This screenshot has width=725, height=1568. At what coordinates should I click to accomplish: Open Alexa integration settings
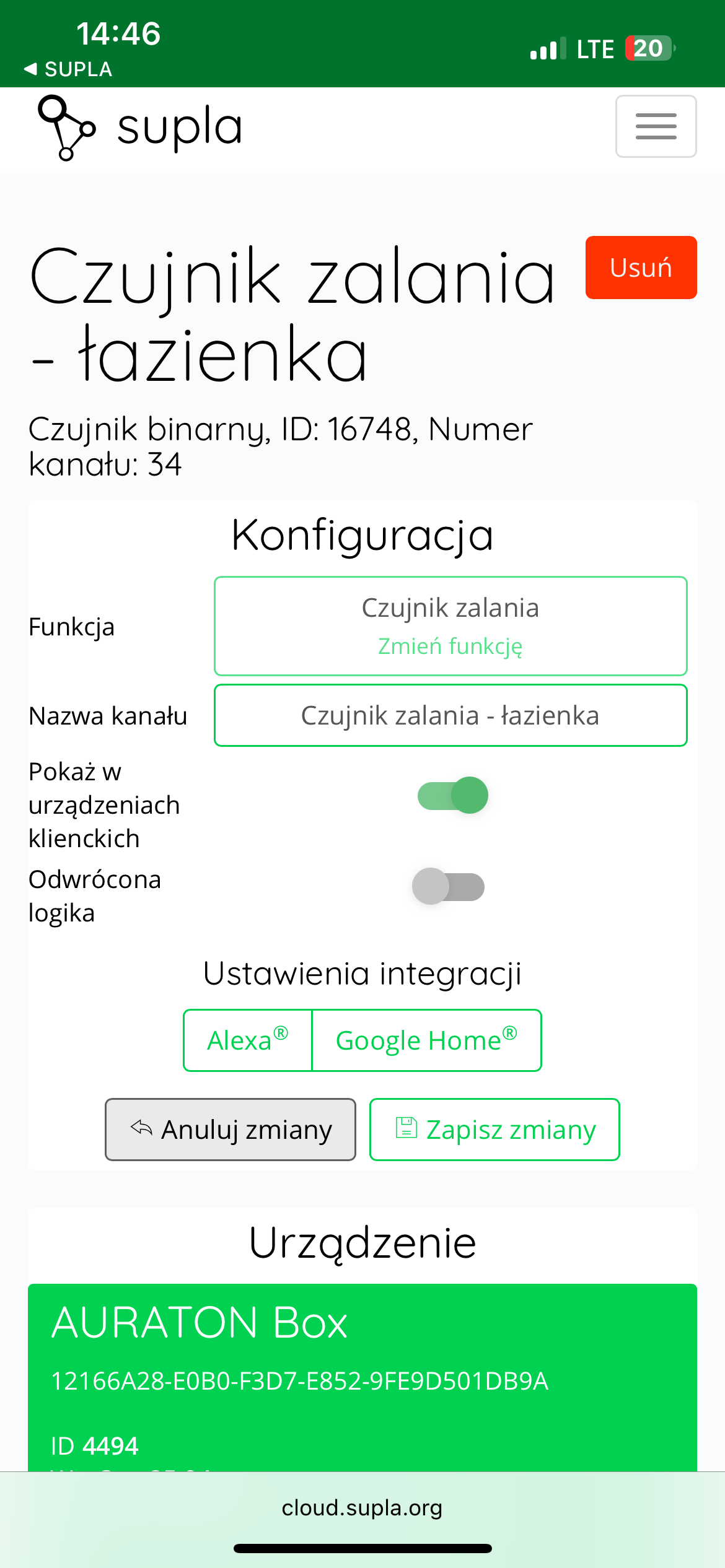tap(247, 1040)
